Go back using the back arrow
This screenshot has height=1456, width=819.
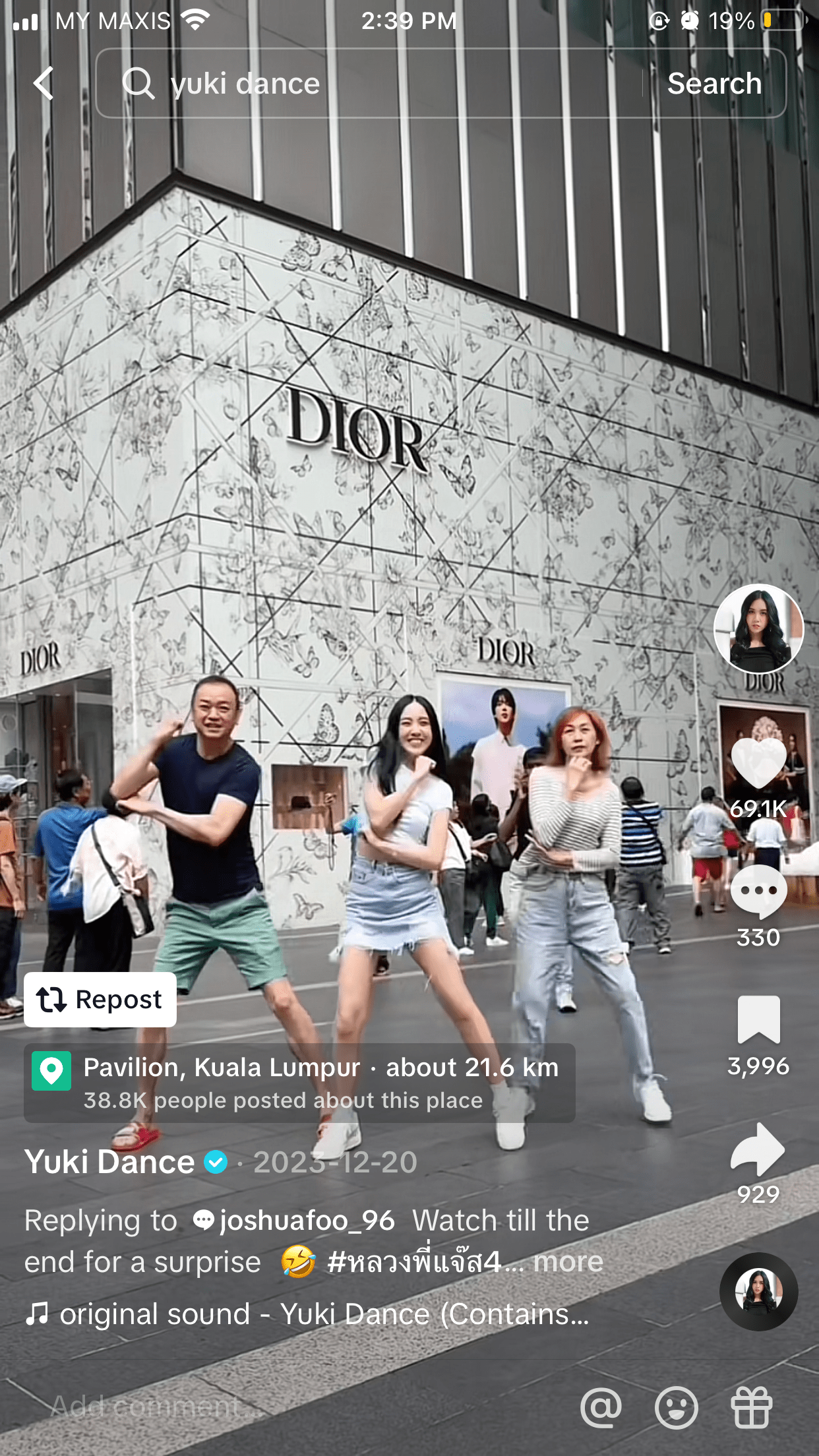[44, 84]
